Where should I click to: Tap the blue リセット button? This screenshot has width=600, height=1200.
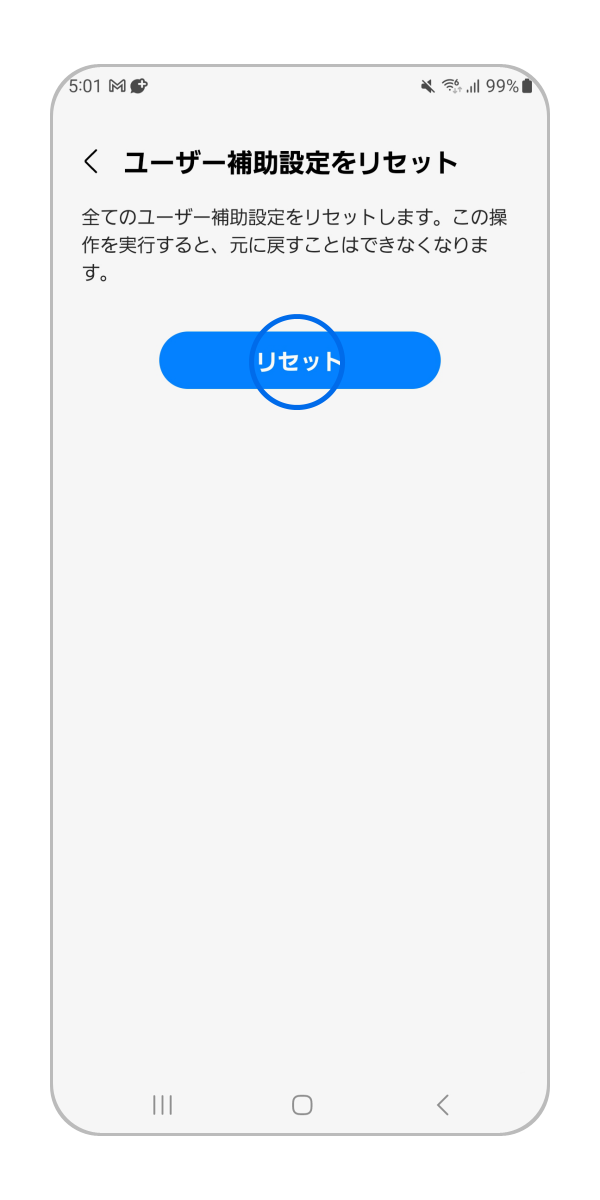pyautogui.click(x=300, y=360)
